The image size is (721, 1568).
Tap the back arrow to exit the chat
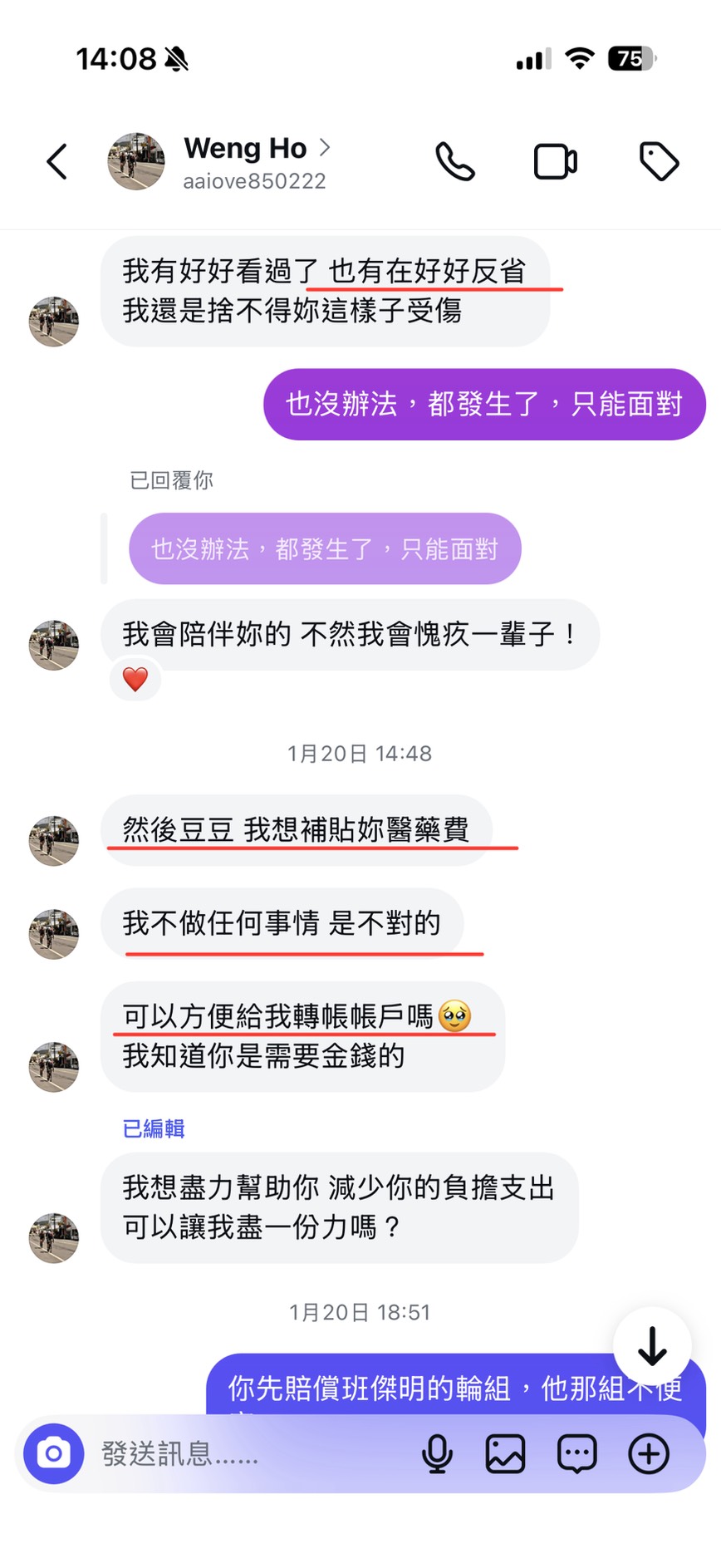[x=56, y=161]
